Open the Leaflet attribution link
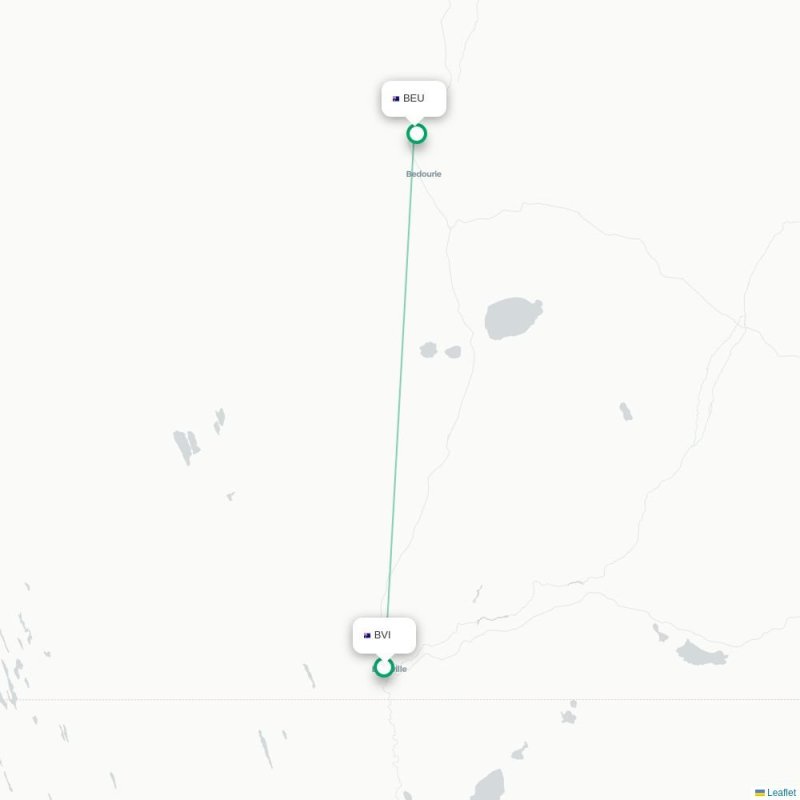 [x=781, y=792]
